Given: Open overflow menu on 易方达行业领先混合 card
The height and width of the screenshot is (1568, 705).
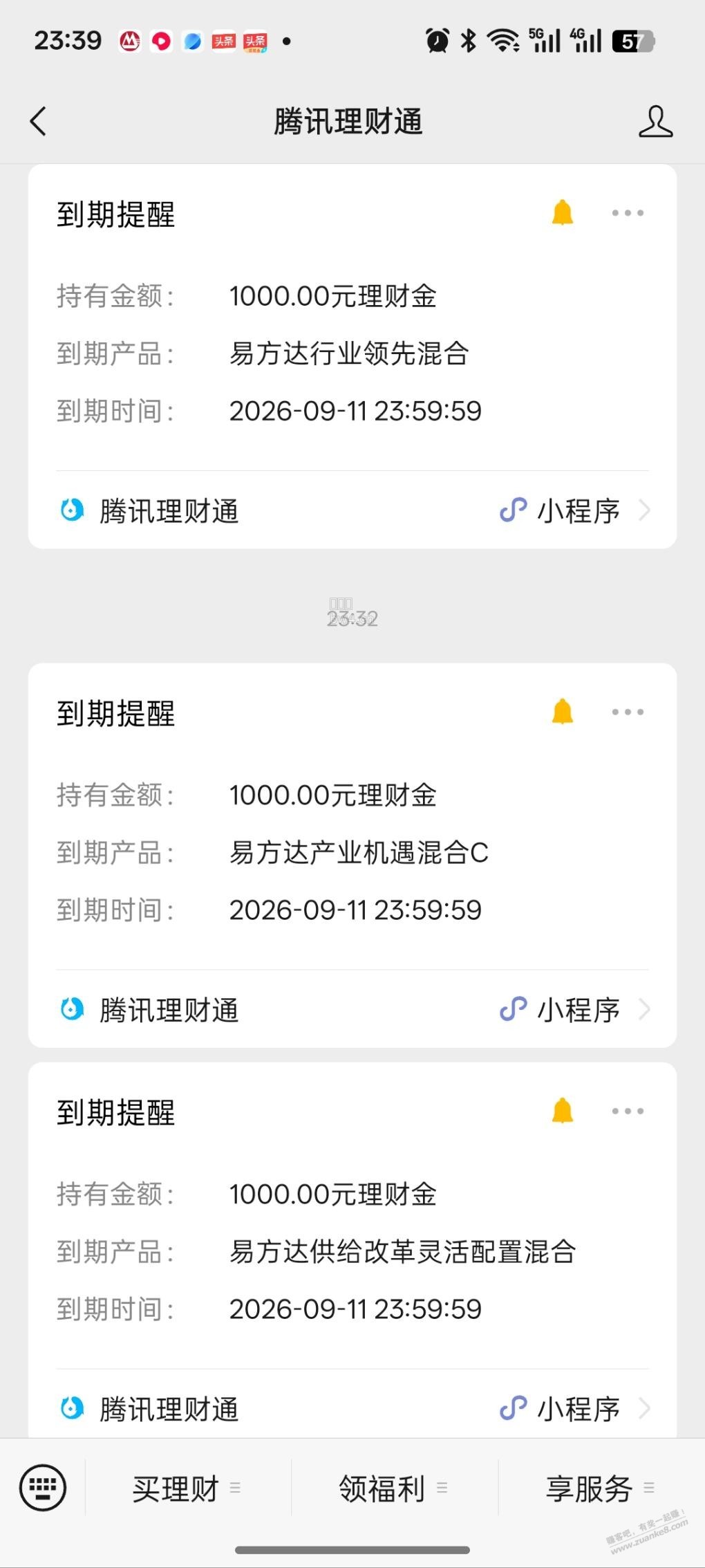Looking at the screenshot, I should (628, 213).
